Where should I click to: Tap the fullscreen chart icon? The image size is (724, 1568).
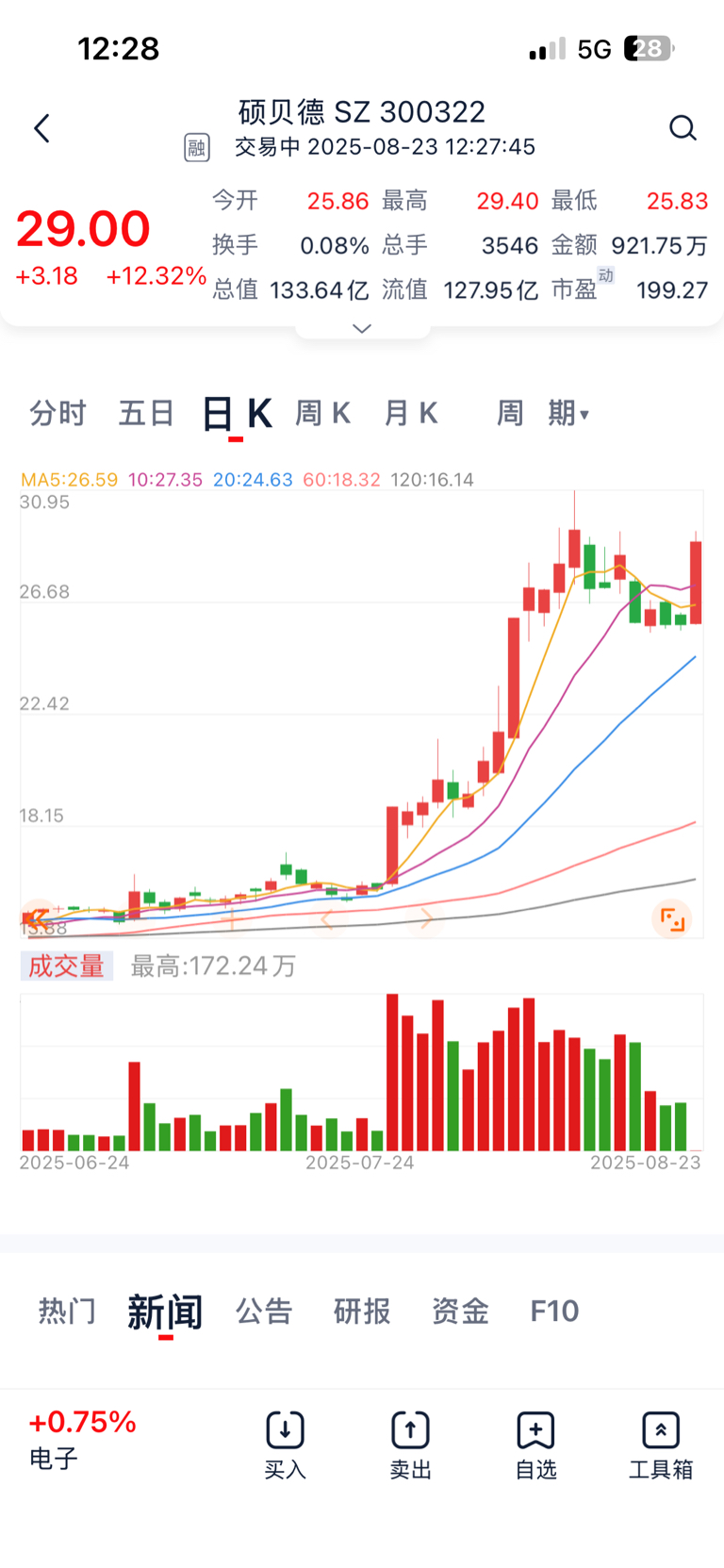(672, 918)
